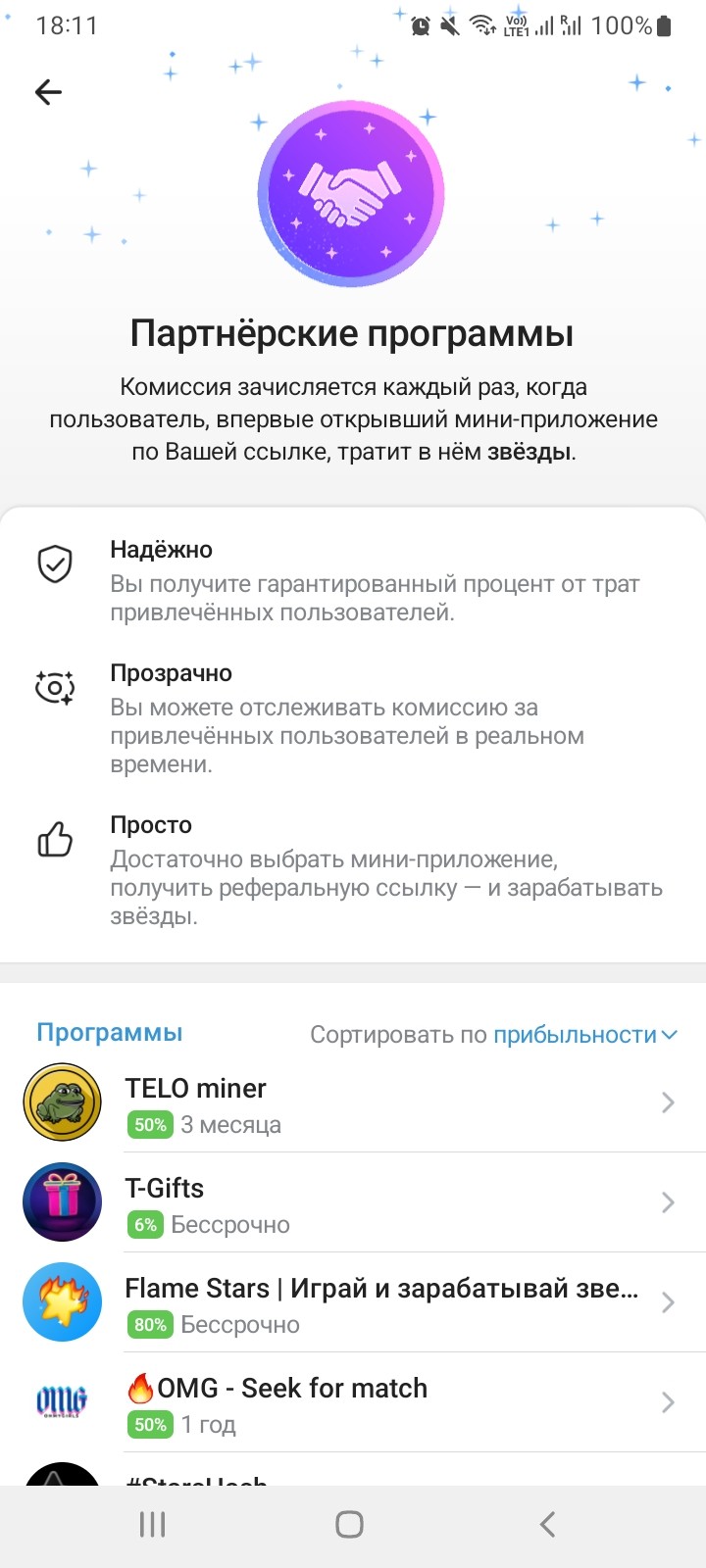The image size is (706, 1568).
Task: Tap the OMG program logo
Action: [62, 1401]
